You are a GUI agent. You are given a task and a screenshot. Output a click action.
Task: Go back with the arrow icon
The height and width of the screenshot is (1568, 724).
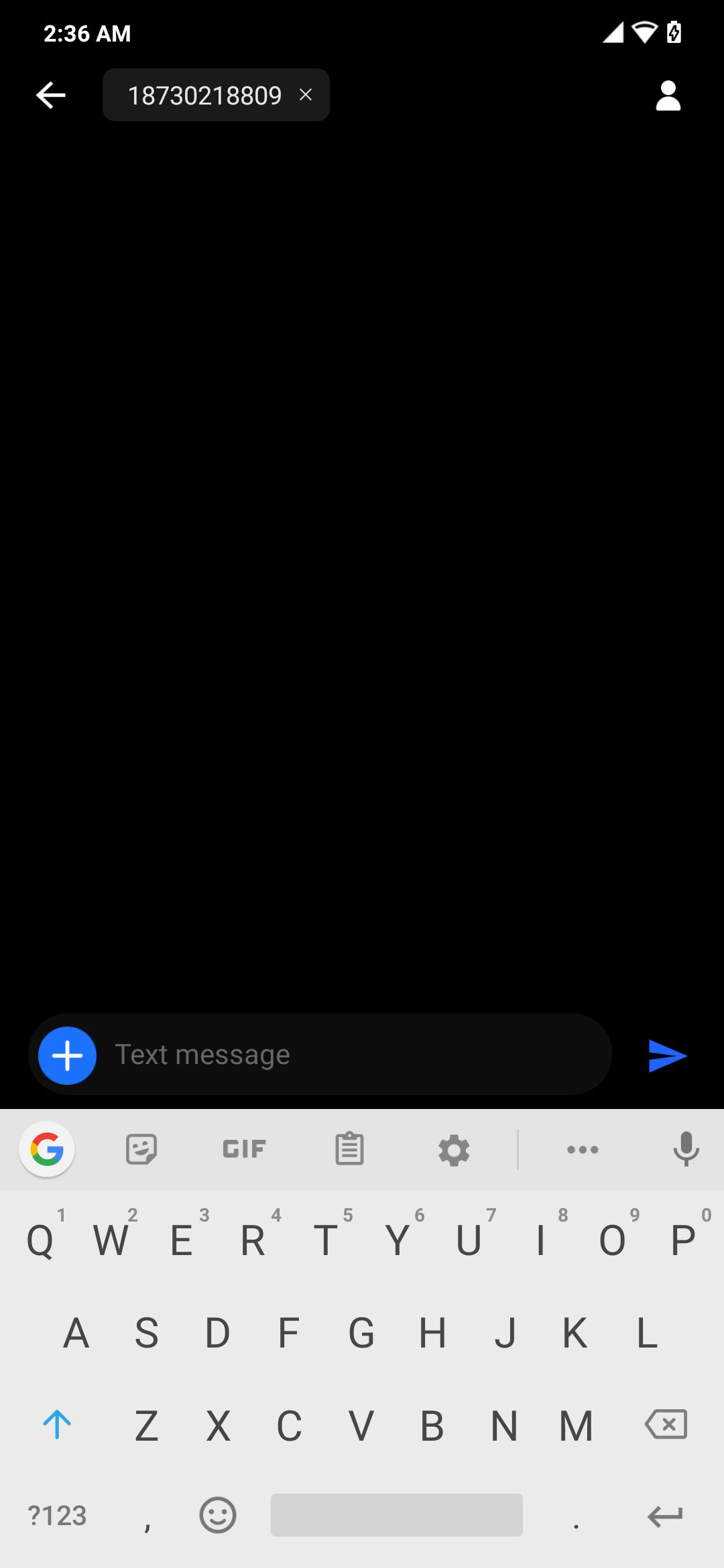pos(51,95)
